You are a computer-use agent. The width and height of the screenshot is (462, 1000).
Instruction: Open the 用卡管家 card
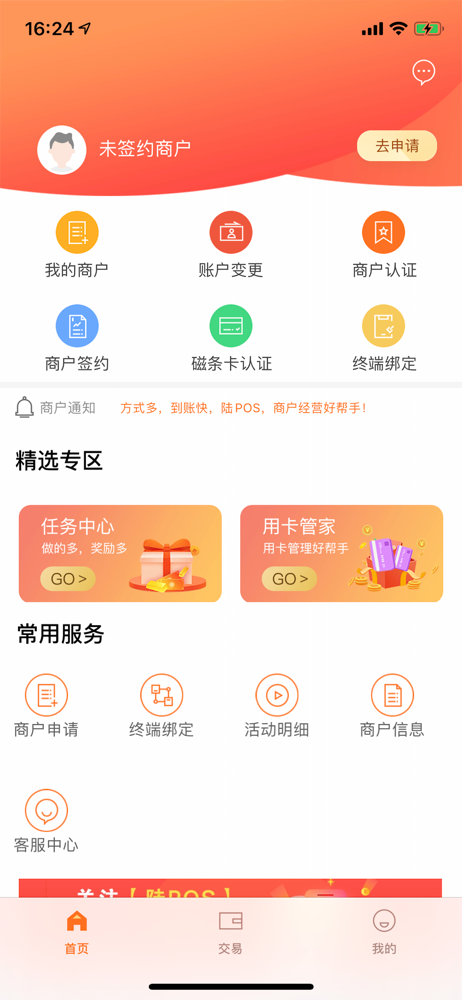tap(341, 554)
